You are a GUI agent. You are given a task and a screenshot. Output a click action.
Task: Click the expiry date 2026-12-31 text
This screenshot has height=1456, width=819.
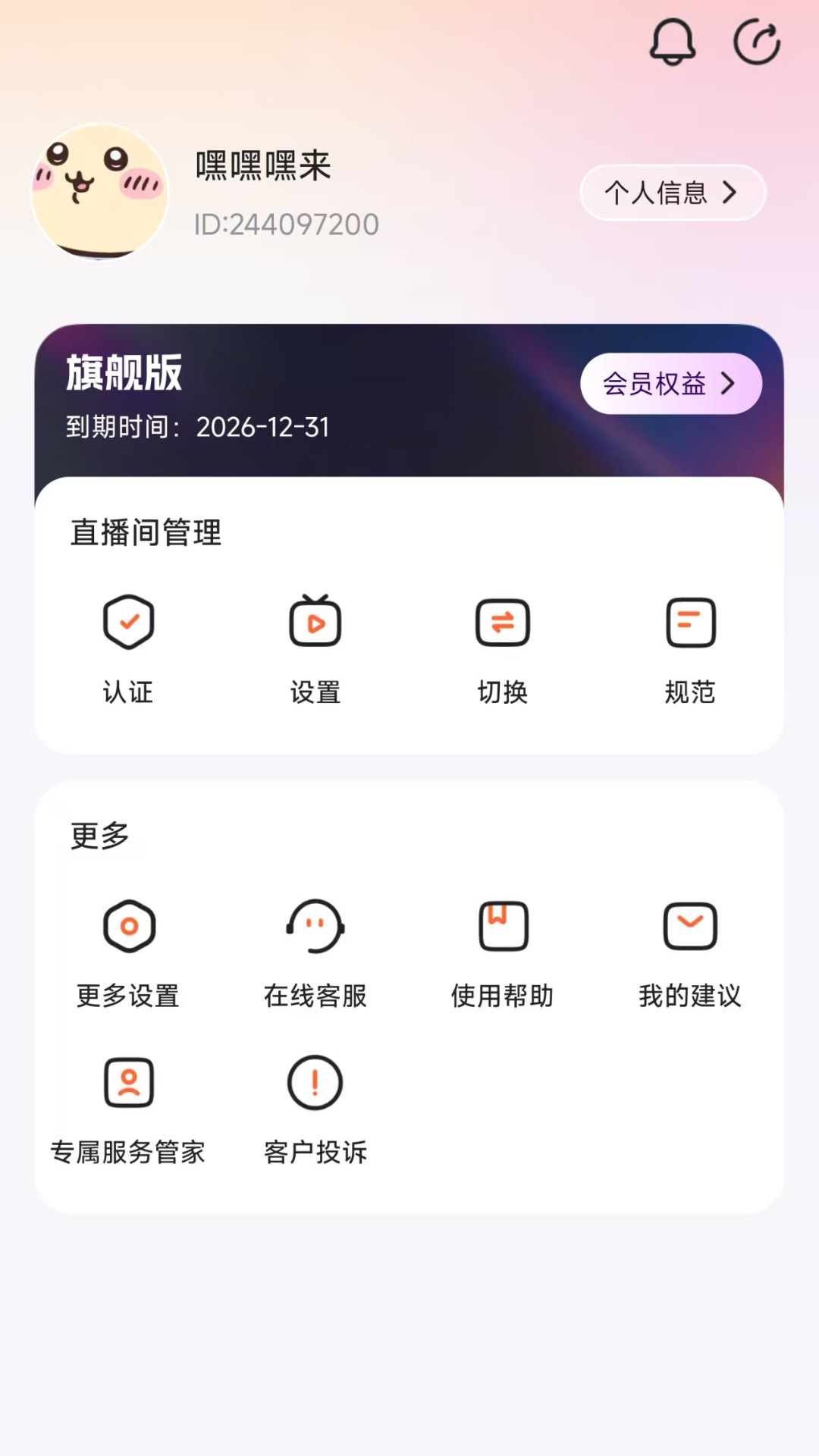pyautogui.click(x=262, y=428)
